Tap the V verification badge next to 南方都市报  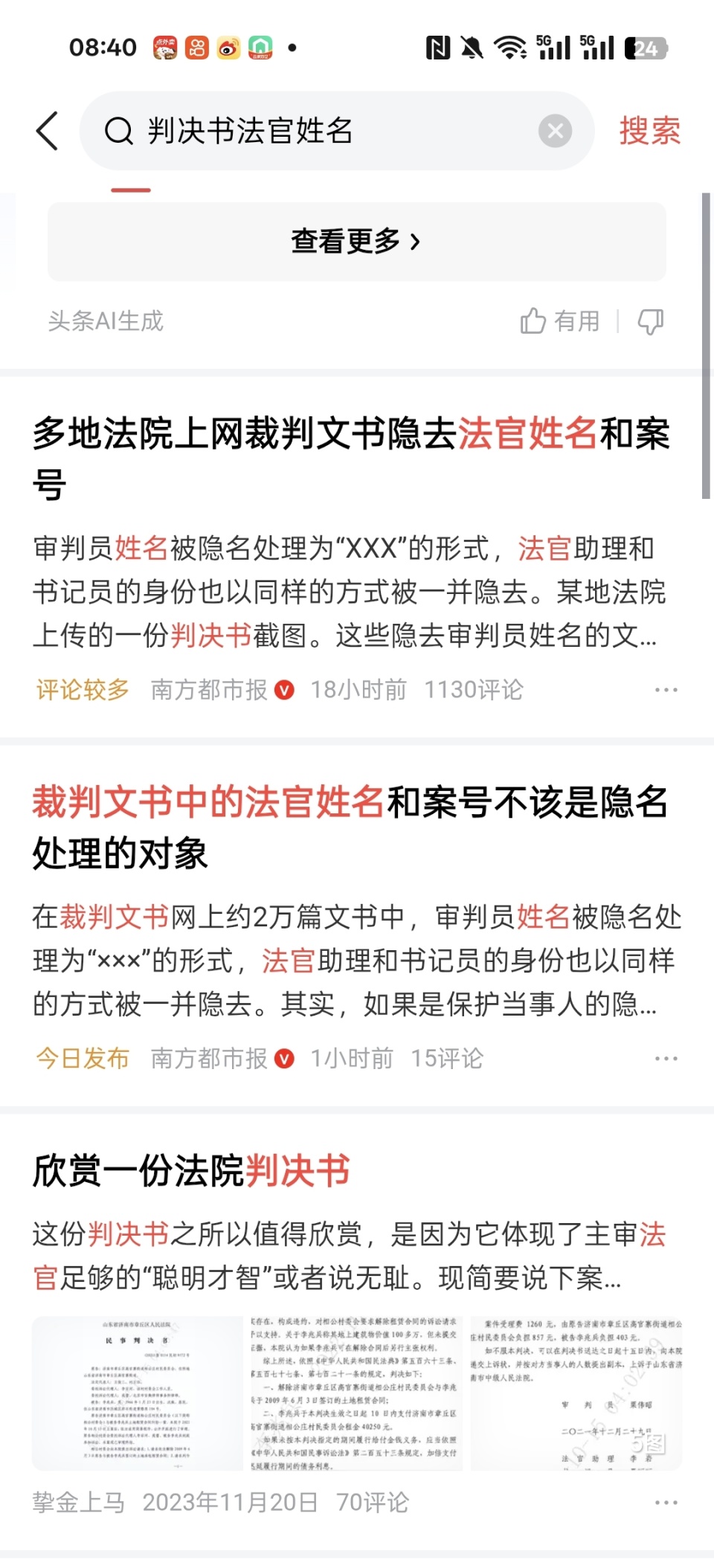[283, 690]
